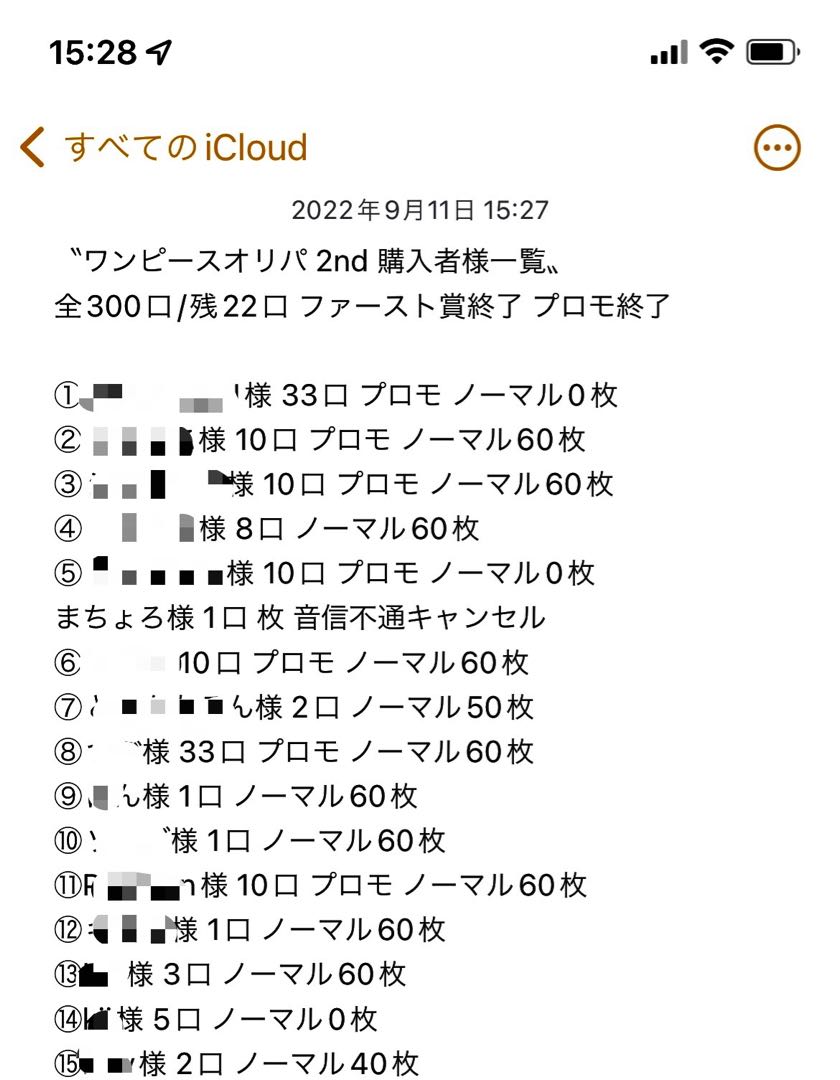Screen dimensions: 840x1080
Task: Tap the back chevron to exit the note
Action: pyautogui.click(x=30, y=146)
